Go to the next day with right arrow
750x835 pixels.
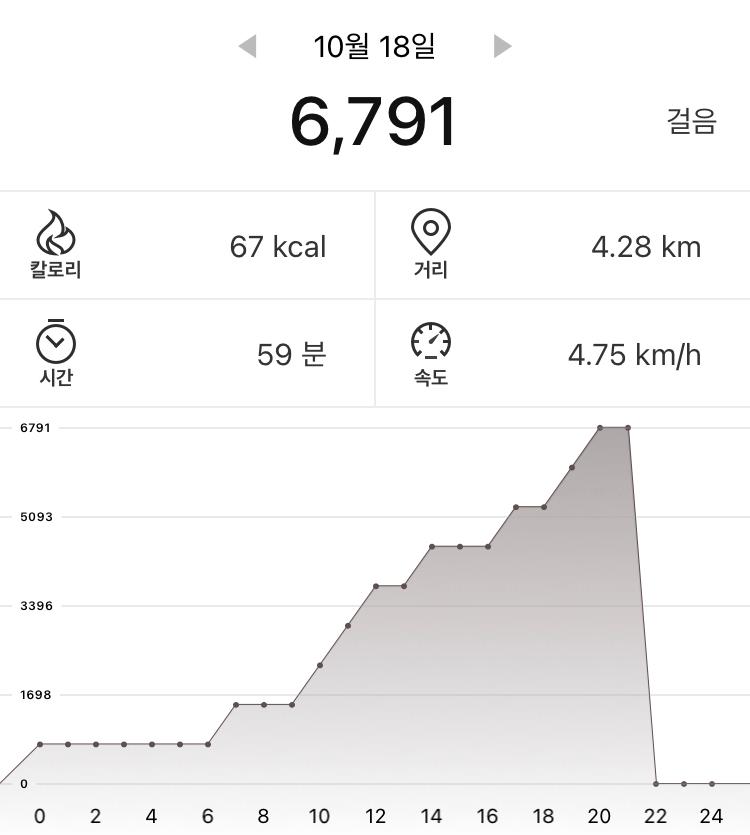(502, 46)
